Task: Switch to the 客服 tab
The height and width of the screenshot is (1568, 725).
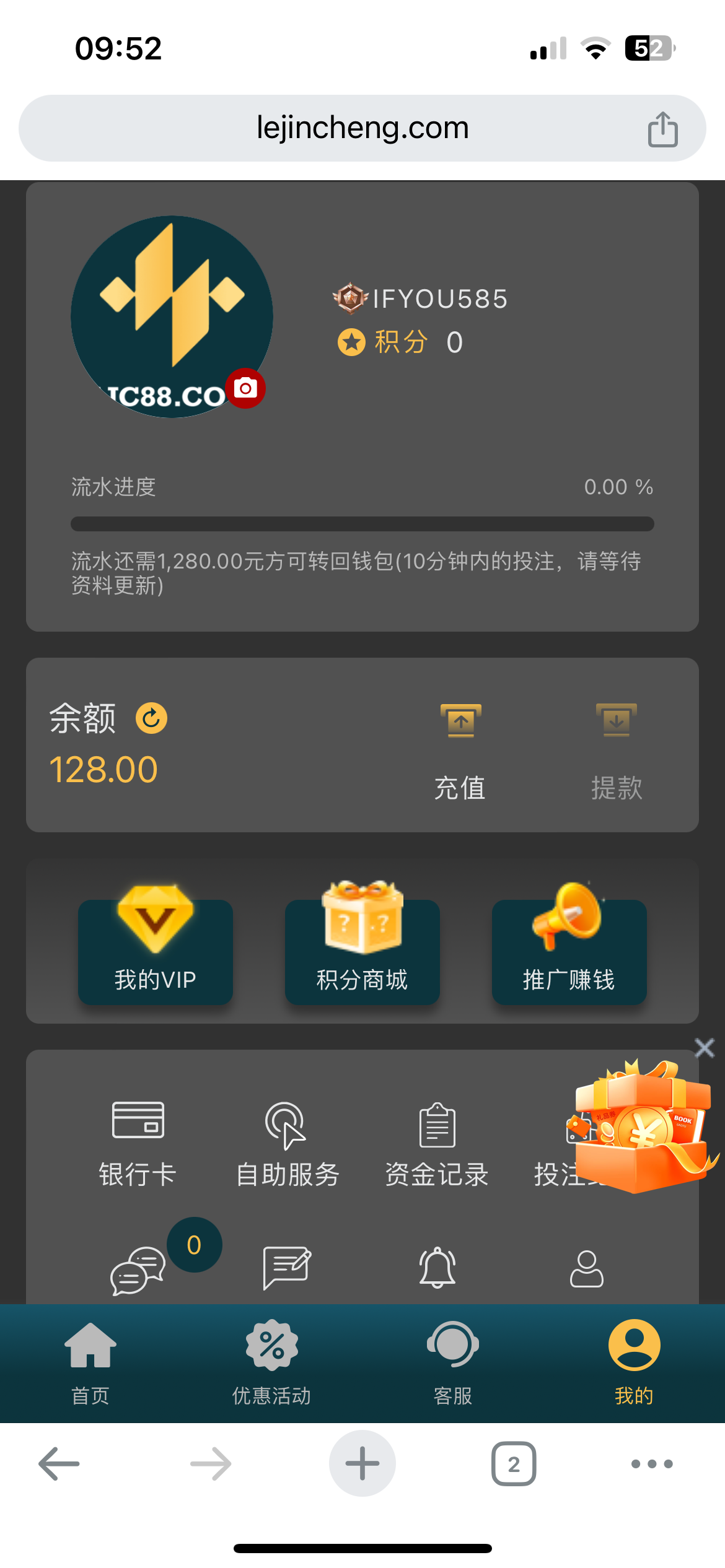Action: tap(453, 1360)
